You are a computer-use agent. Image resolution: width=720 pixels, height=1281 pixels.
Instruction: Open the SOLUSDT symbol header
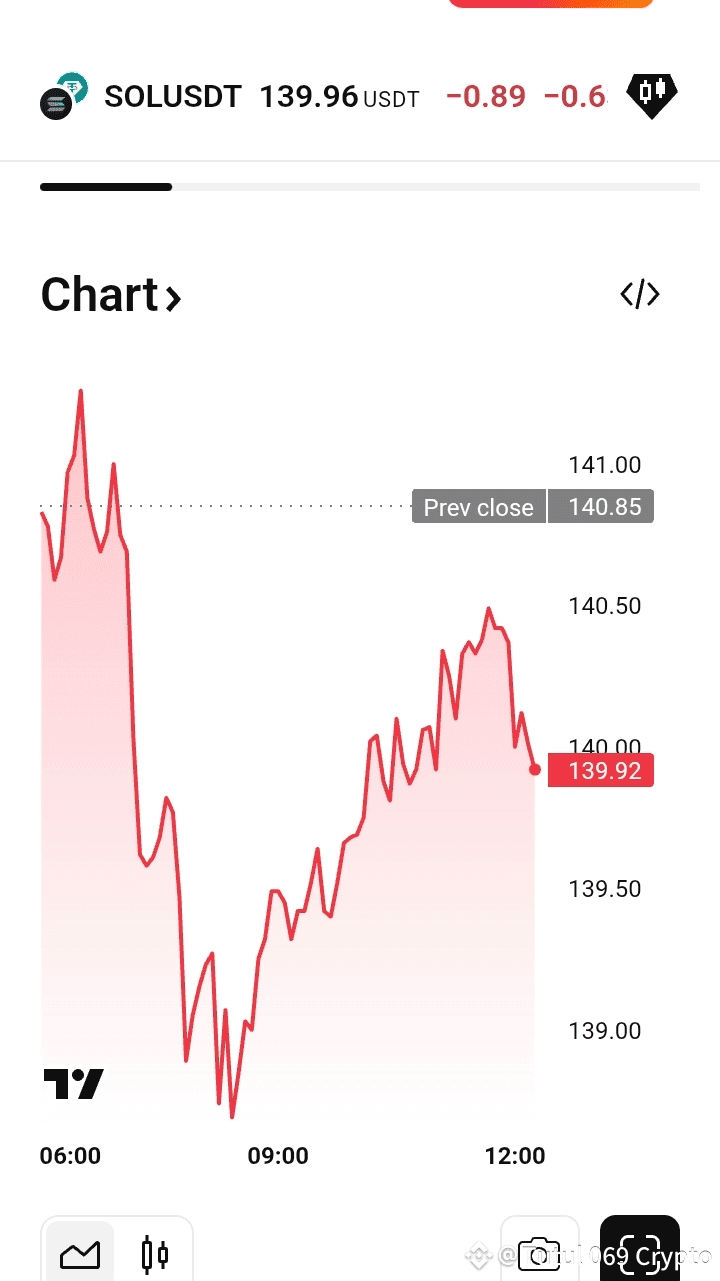click(172, 96)
